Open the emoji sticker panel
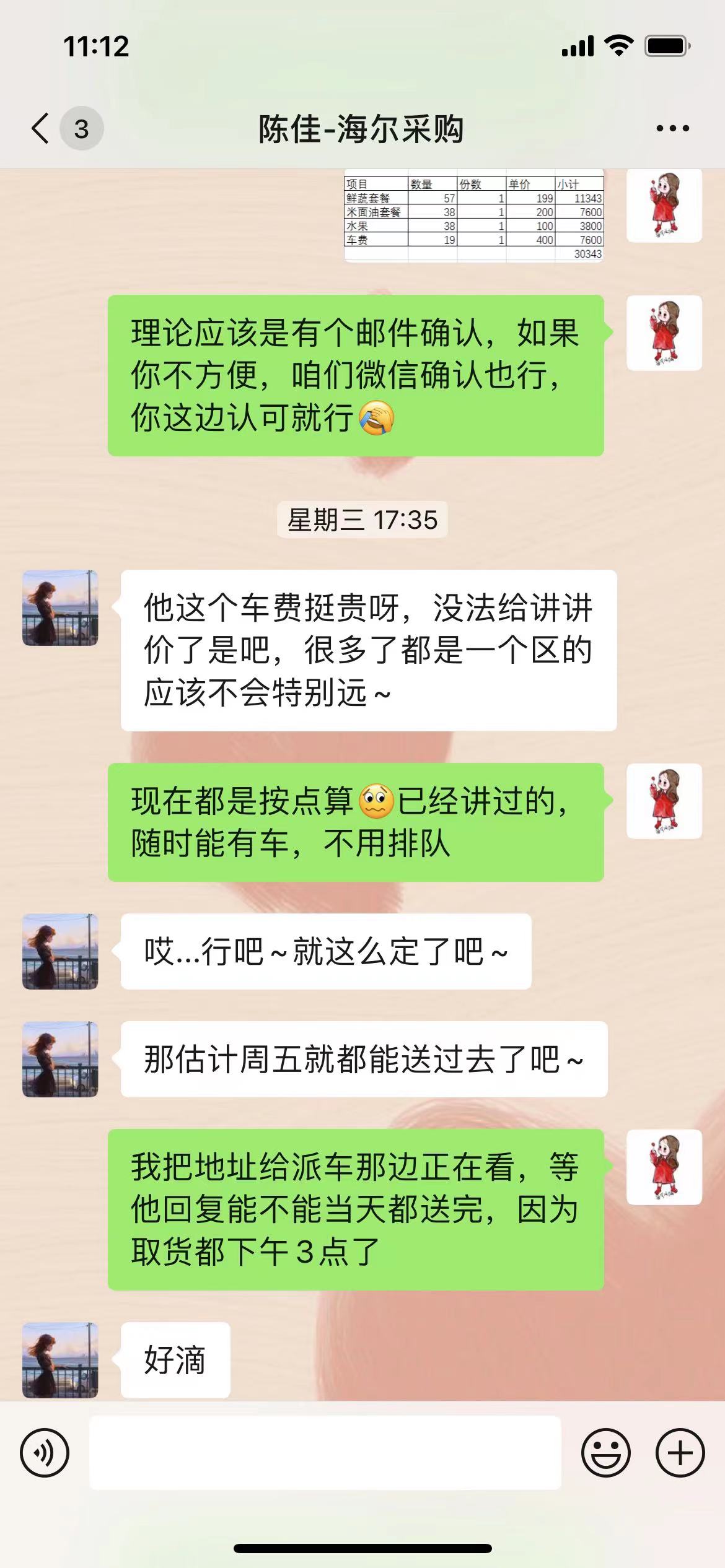725x1568 pixels. tap(605, 1452)
